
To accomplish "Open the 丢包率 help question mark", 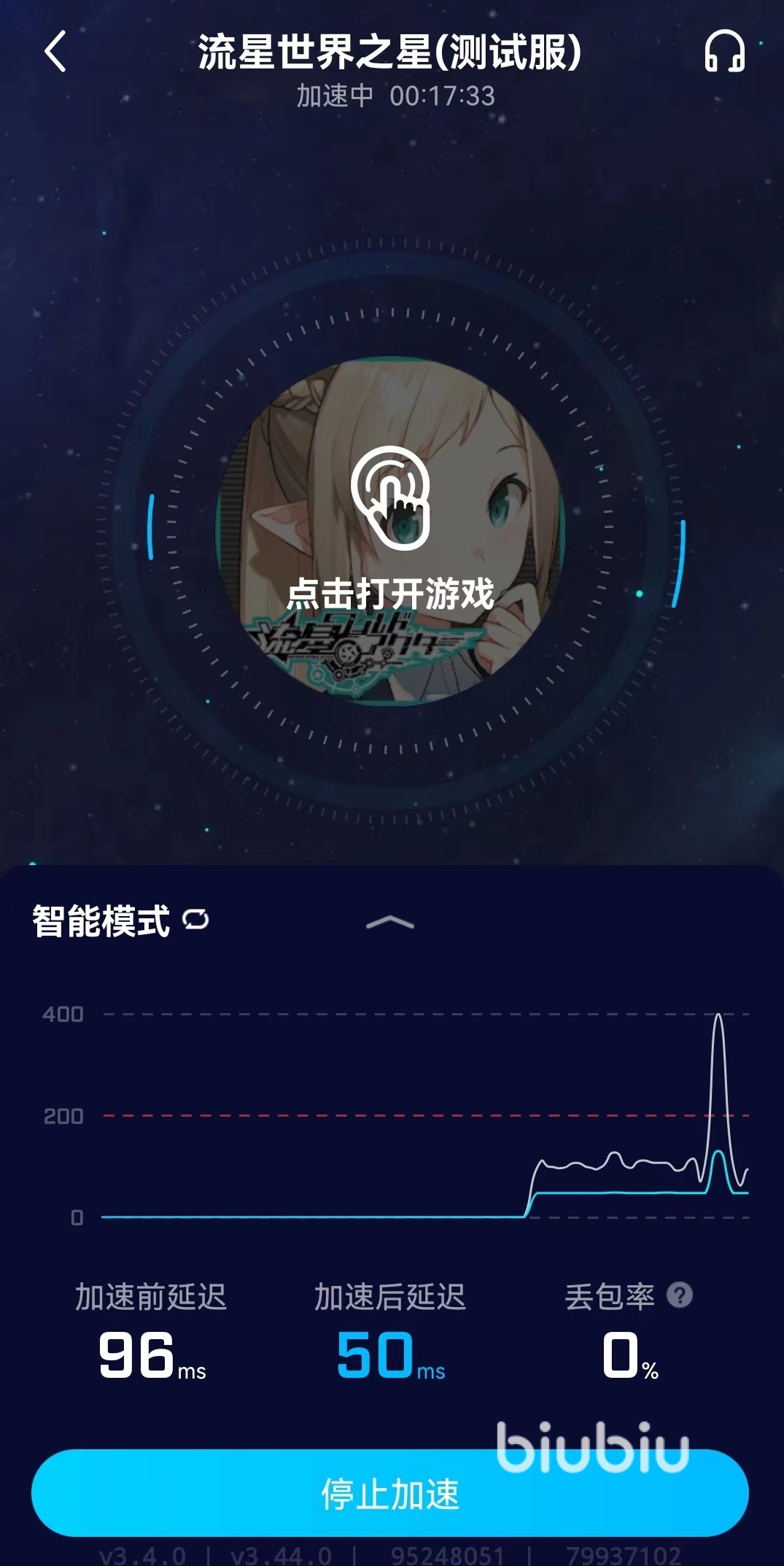I will pos(680,1295).
